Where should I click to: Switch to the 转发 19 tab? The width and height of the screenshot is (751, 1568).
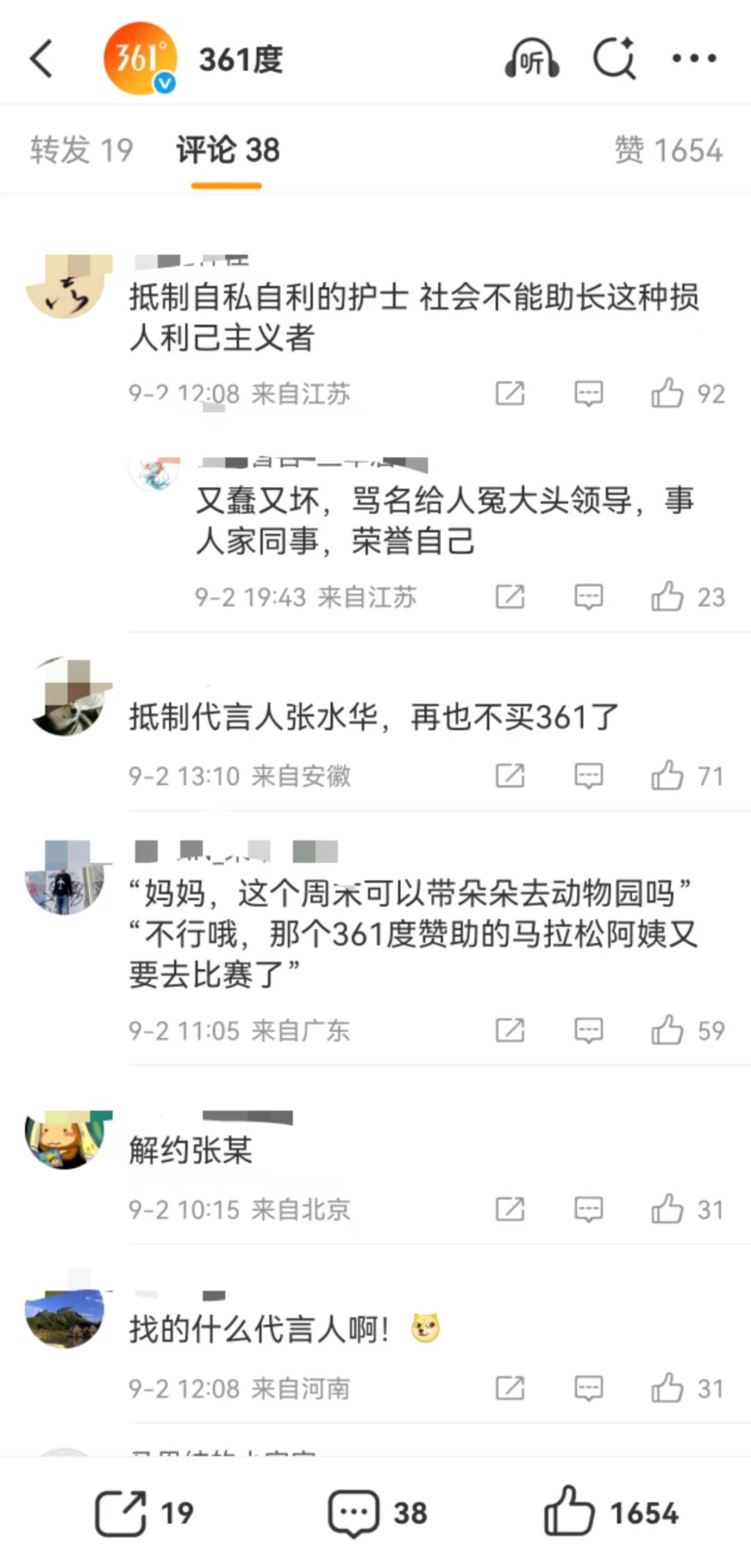click(81, 150)
